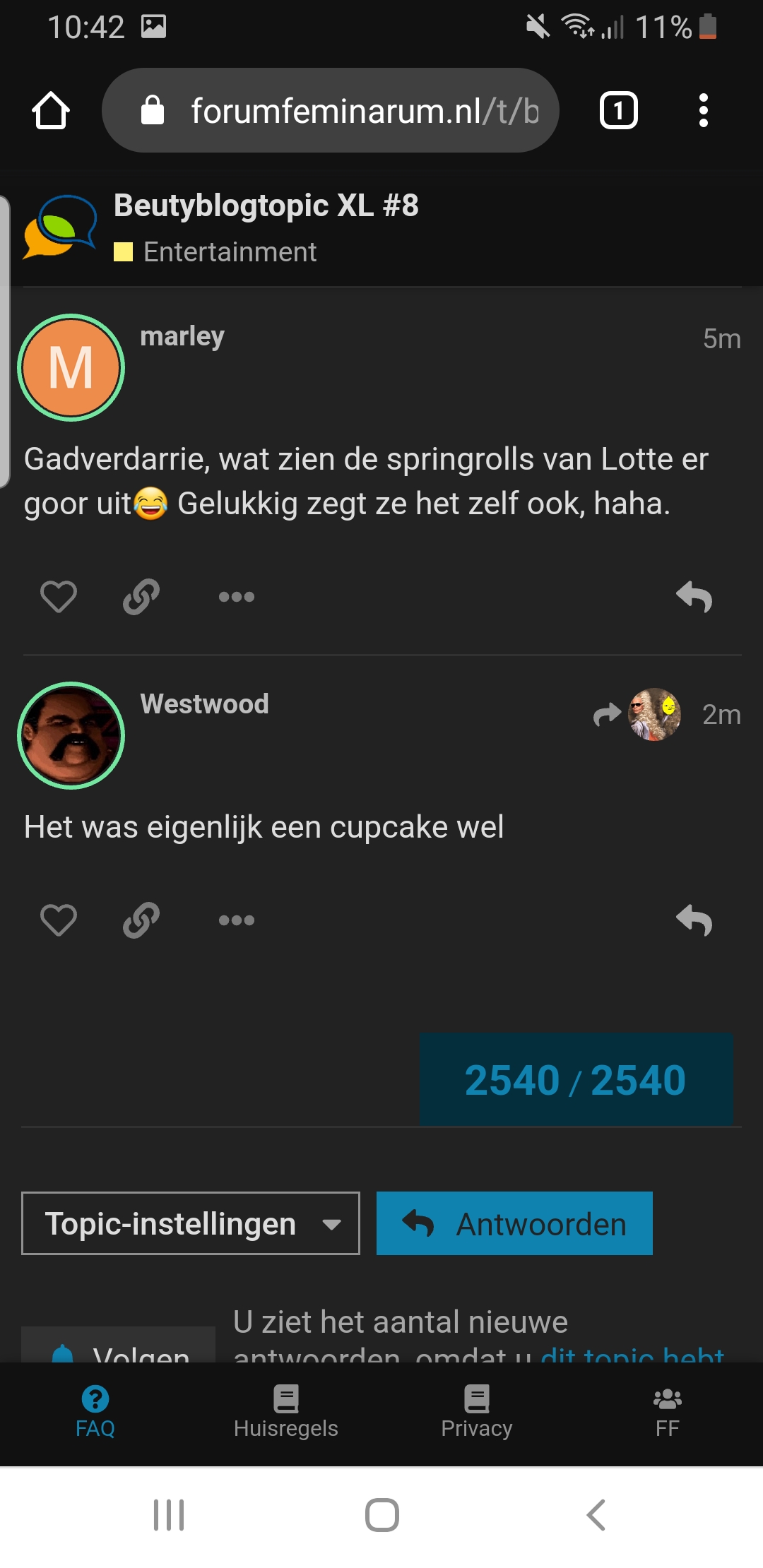The height and width of the screenshot is (1568, 763).
Task: Tap the forumfeminarum.nl address bar
Action: pyautogui.click(x=331, y=110)
